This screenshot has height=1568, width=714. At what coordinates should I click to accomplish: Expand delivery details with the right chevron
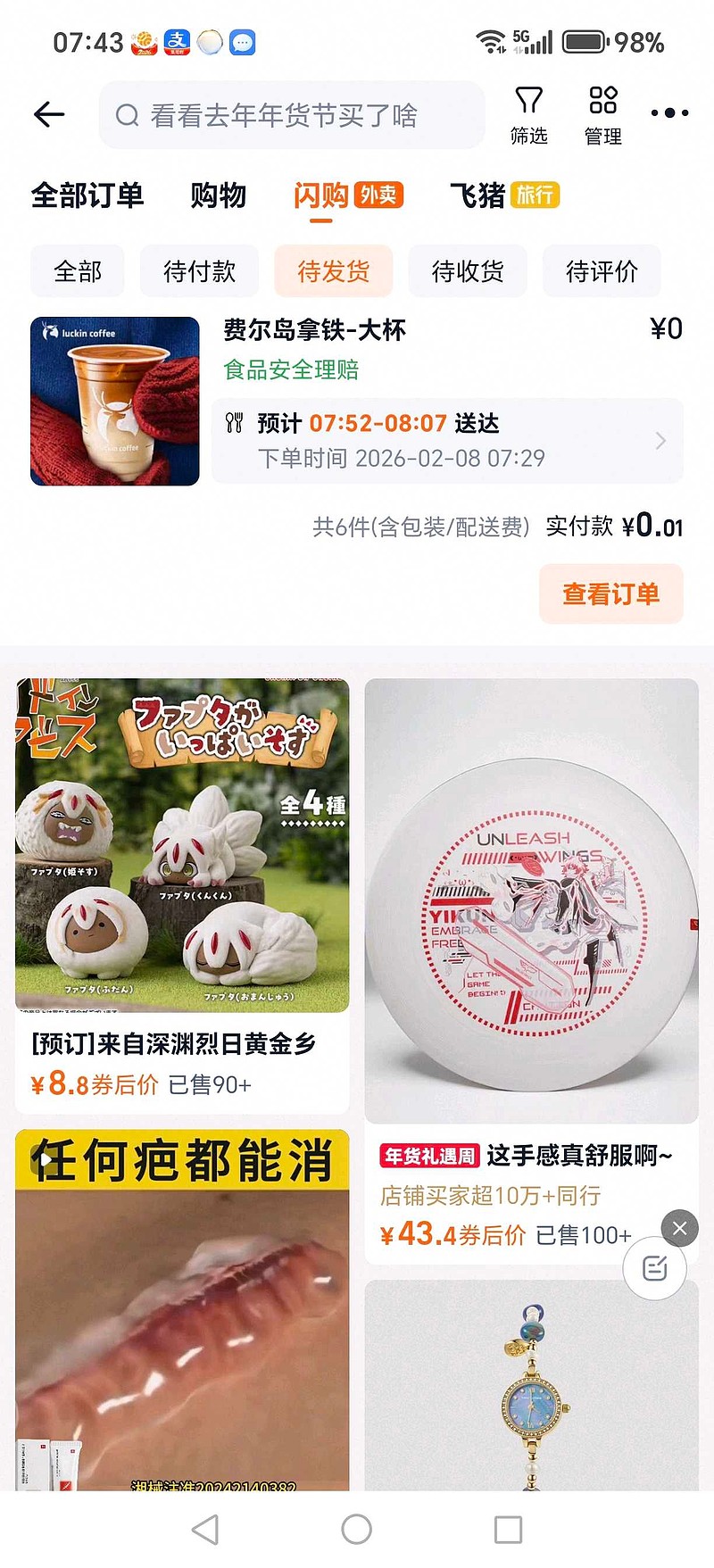(660, 440)
